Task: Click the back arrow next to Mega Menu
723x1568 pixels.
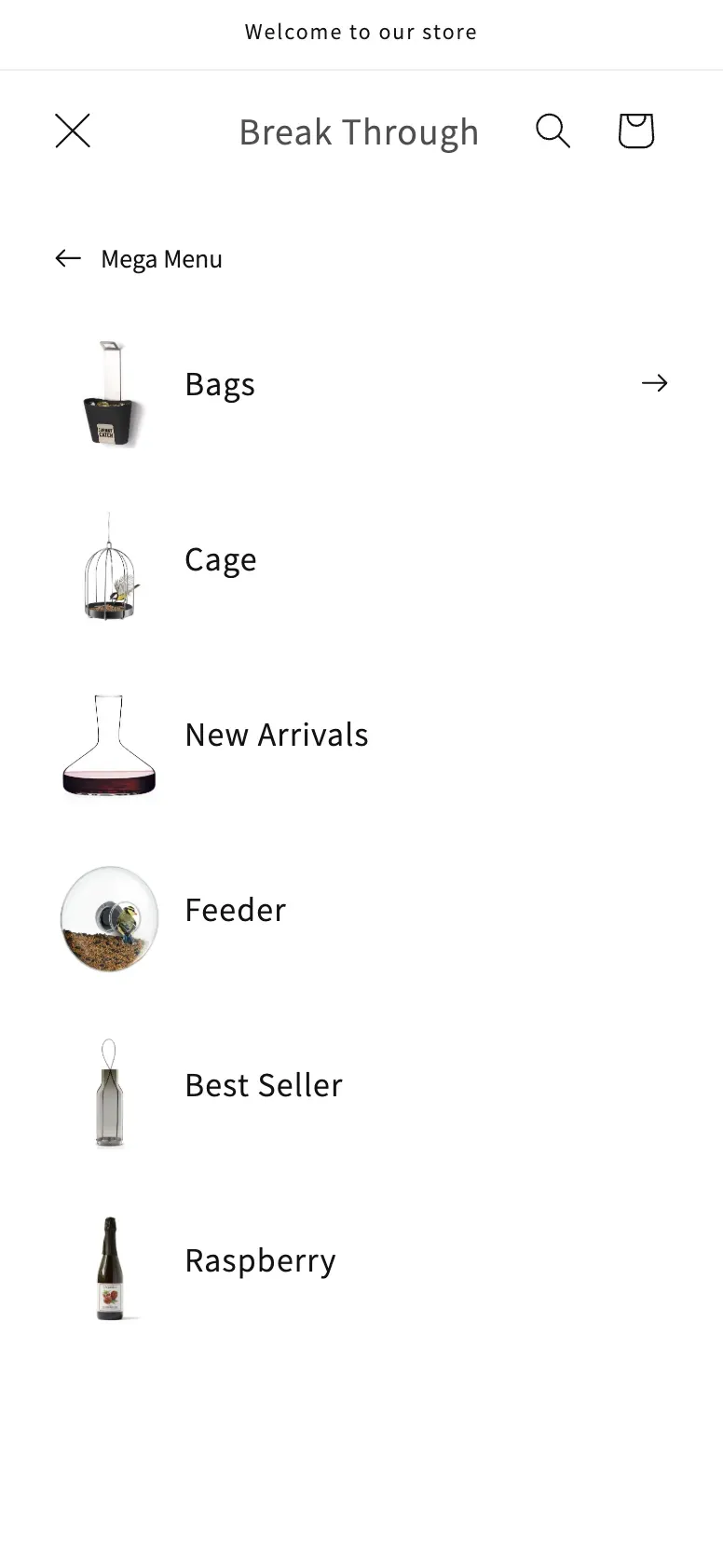Action: 67,258
